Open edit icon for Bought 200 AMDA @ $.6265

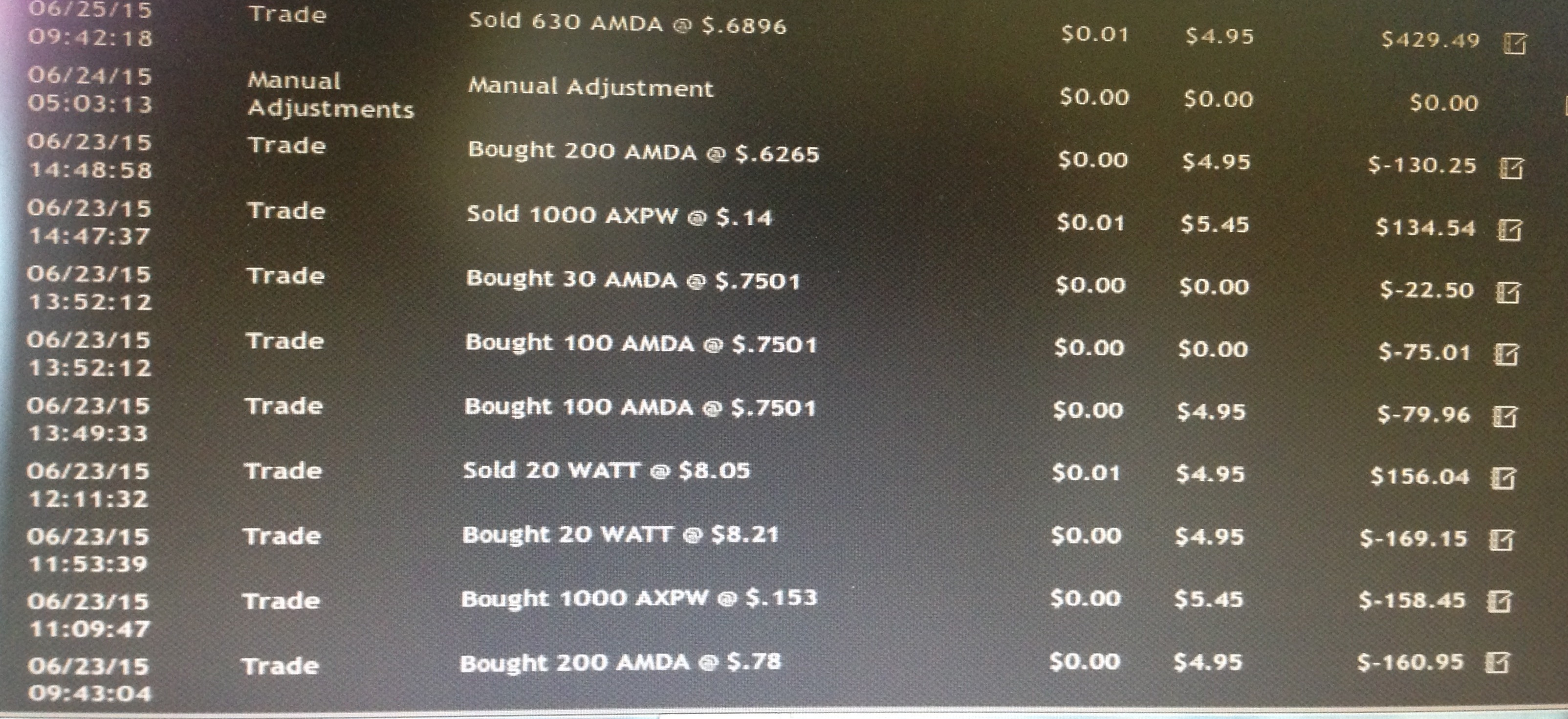[1511, 168]
